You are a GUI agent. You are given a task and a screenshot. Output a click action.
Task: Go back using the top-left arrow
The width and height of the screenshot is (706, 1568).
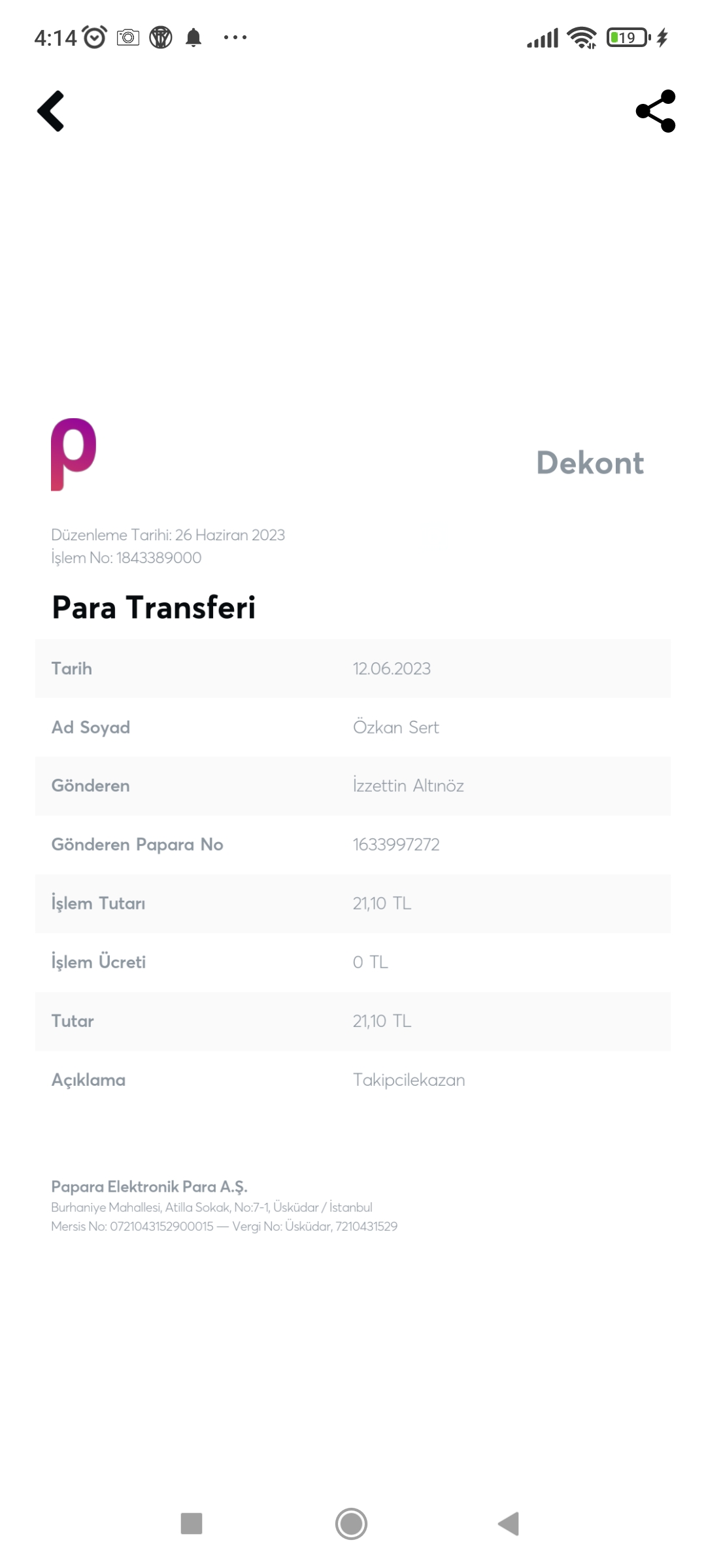pyautogui.click(x=51, y=111)
